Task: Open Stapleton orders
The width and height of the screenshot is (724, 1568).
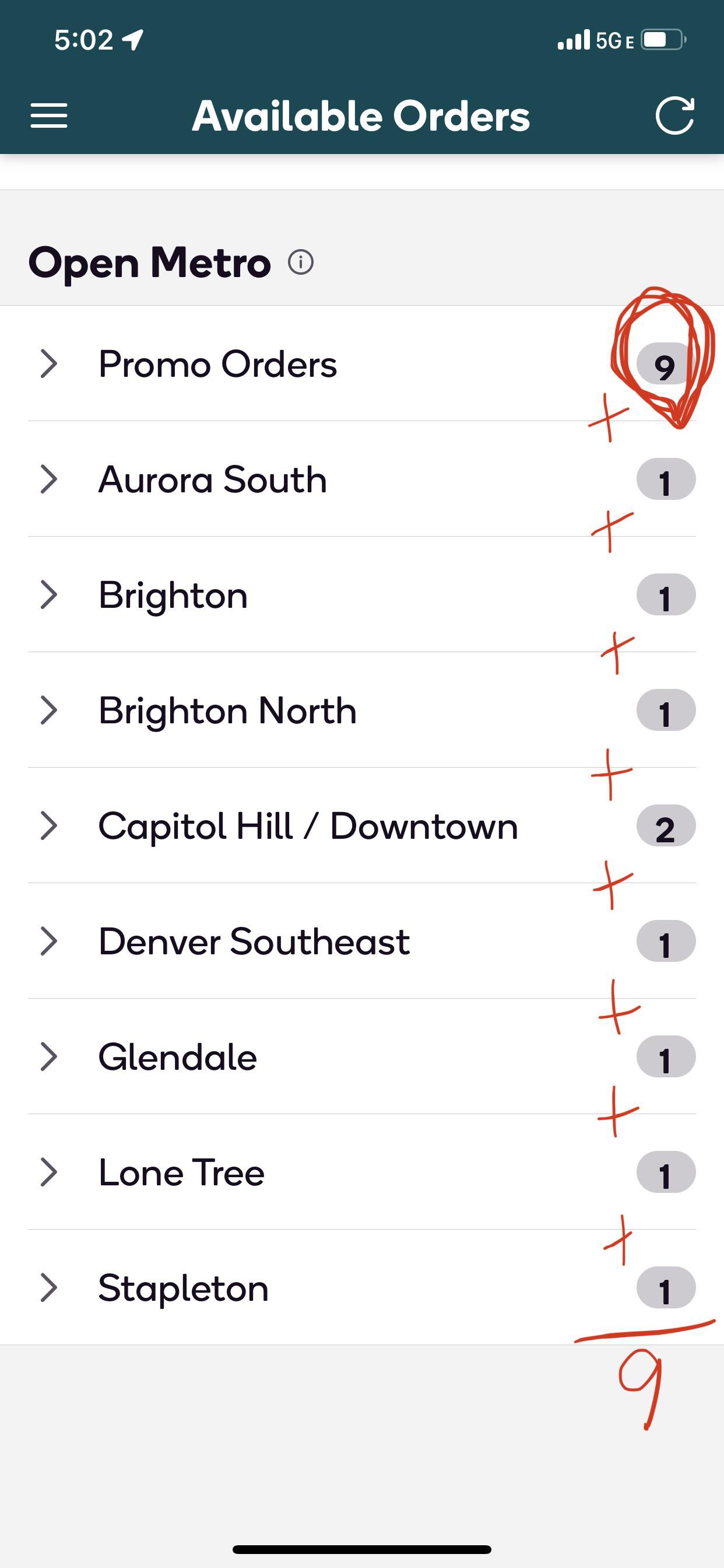Action: point(183,1288)
